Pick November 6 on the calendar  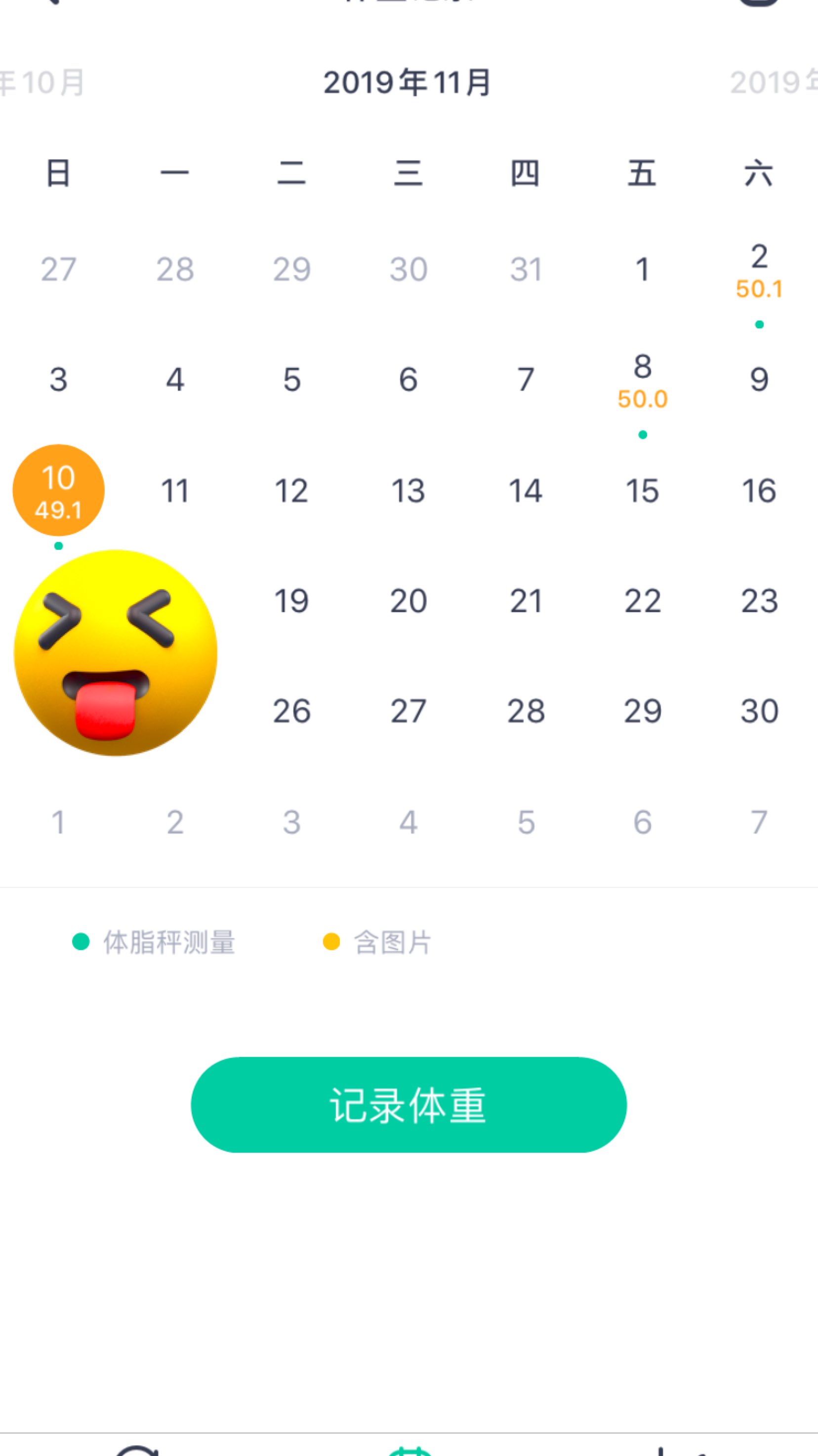[x=409, y=380]
